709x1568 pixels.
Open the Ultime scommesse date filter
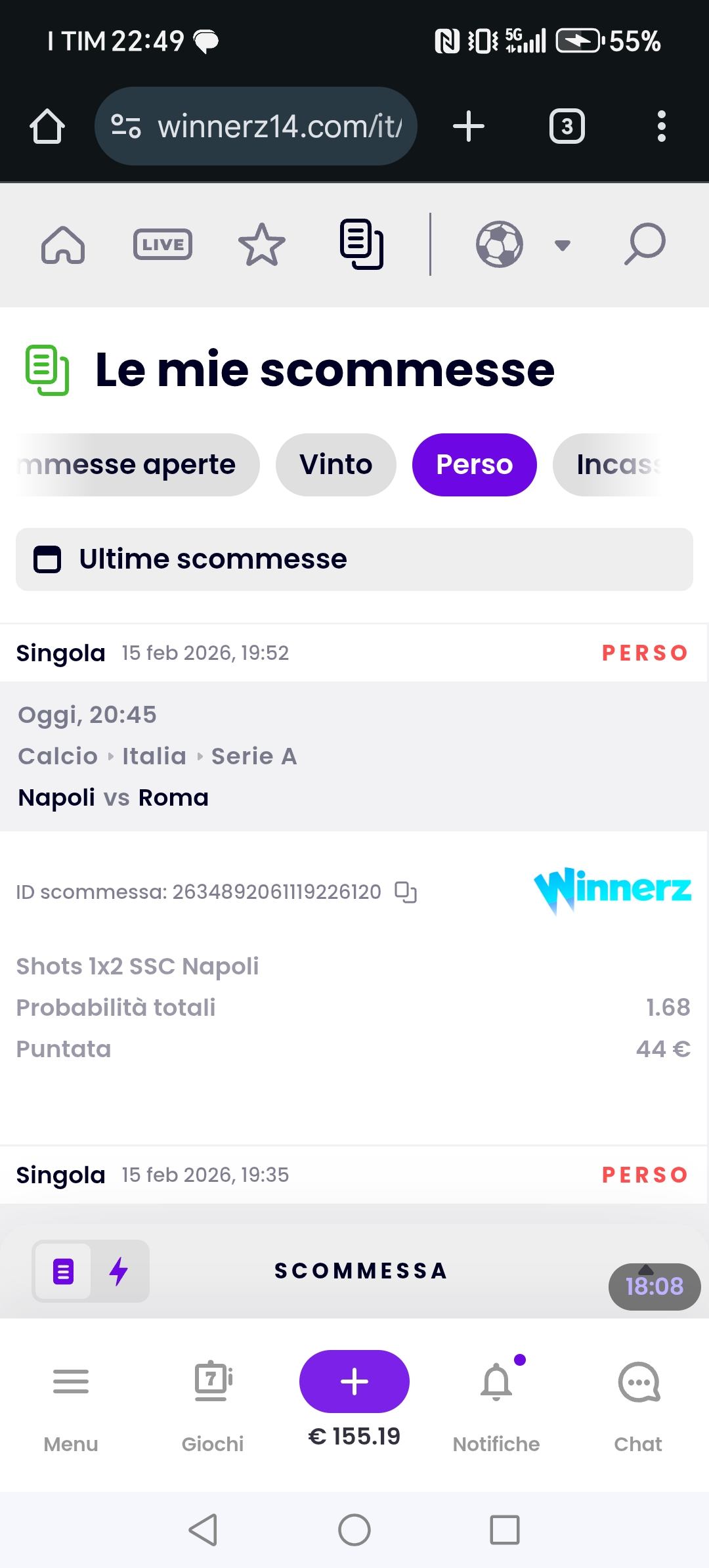point(354,559)
